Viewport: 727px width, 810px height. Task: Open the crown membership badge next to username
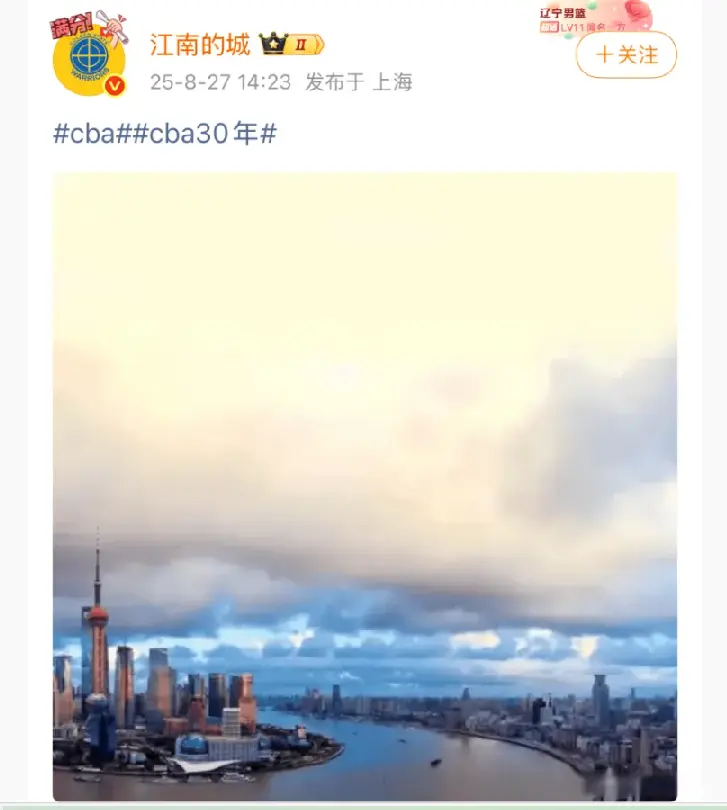point(271,44)
